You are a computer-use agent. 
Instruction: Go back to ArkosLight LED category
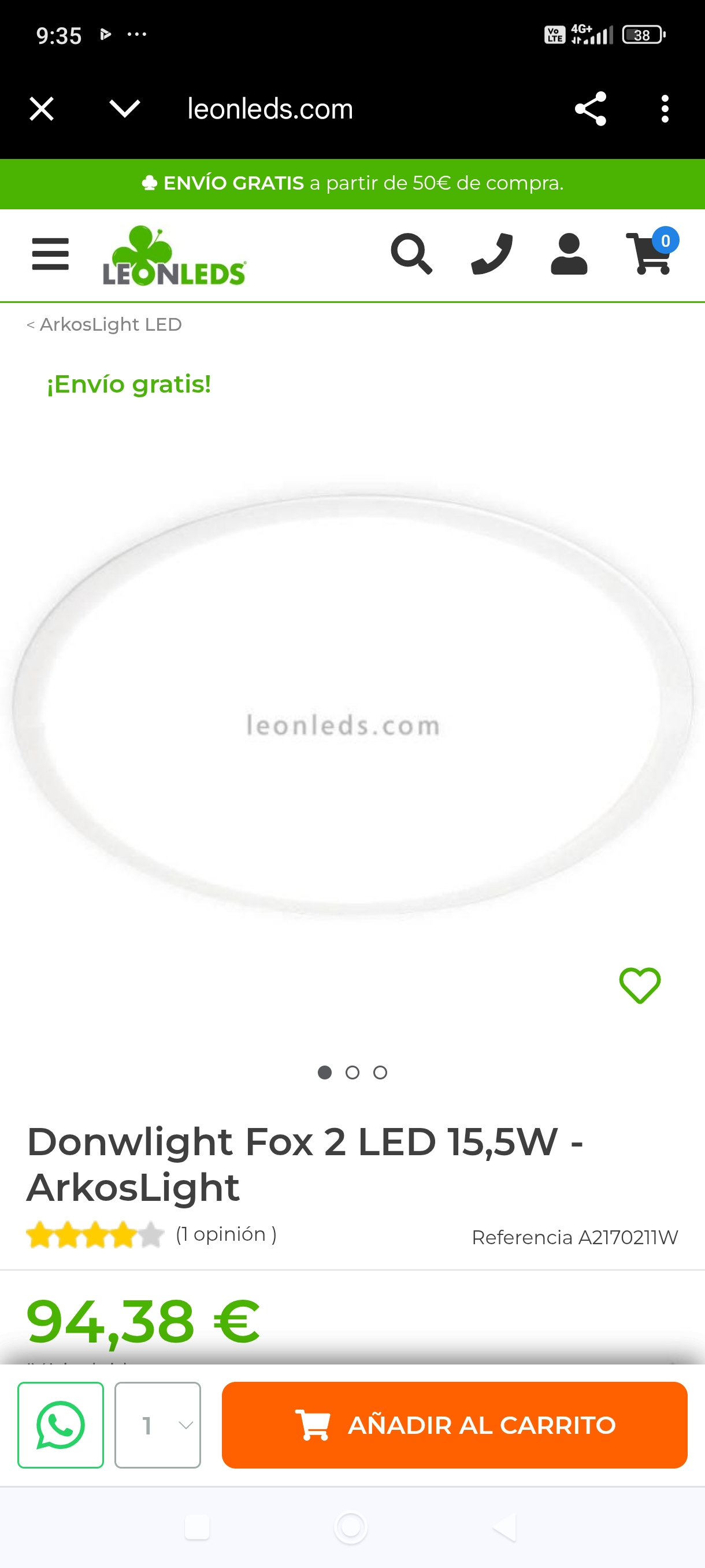click(104, 324)
